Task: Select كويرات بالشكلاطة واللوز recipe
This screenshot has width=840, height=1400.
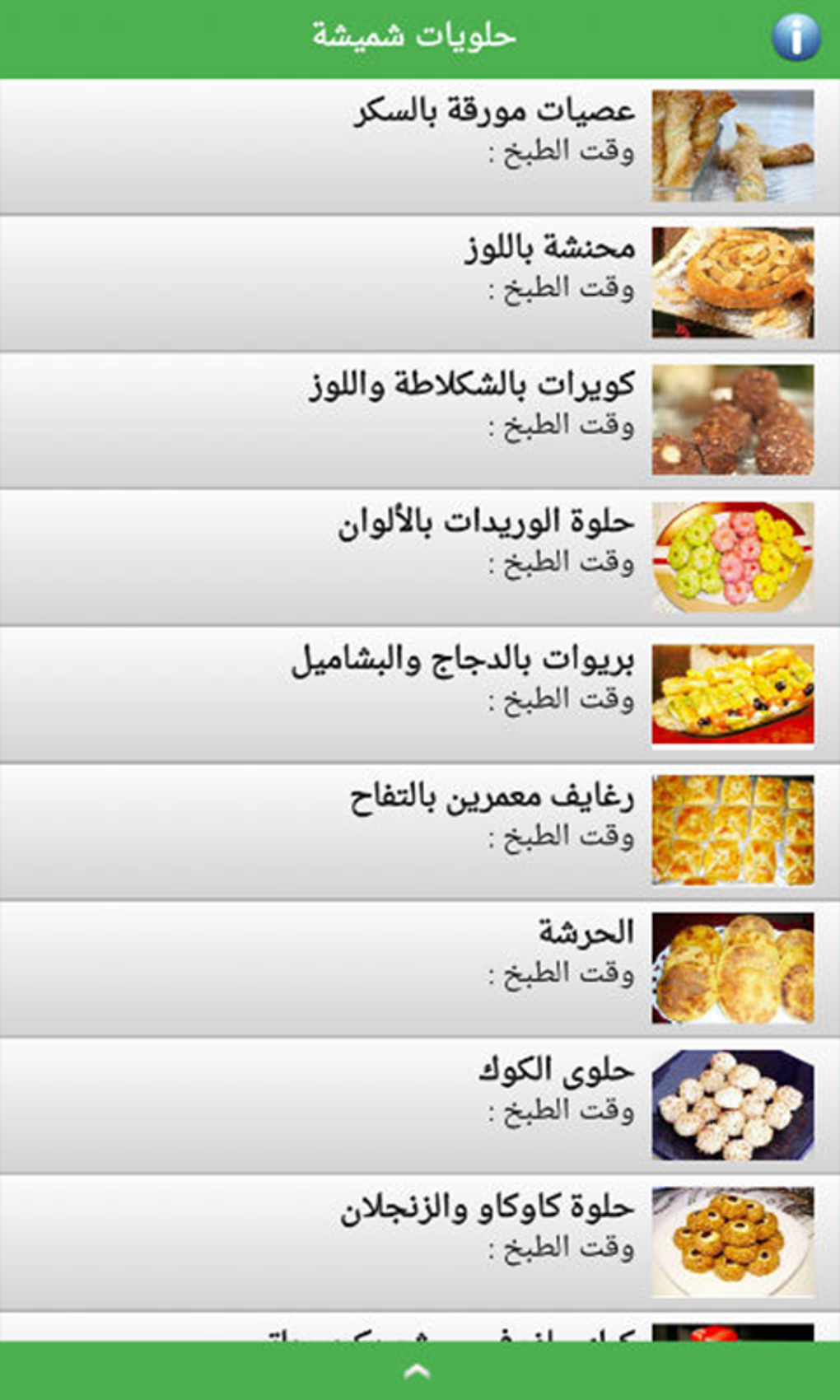Action: point(420,421)
